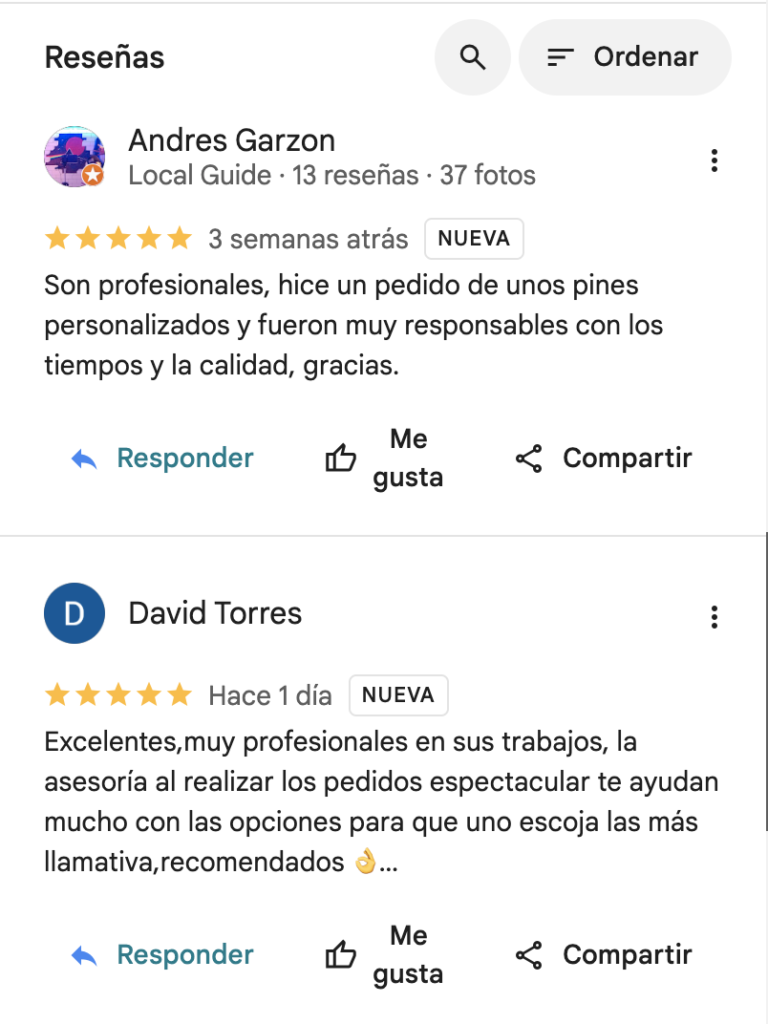The image size is (768, 1024).
Task: Open Andres Garzon's profile picture
Action: click(x=75, y=157)
